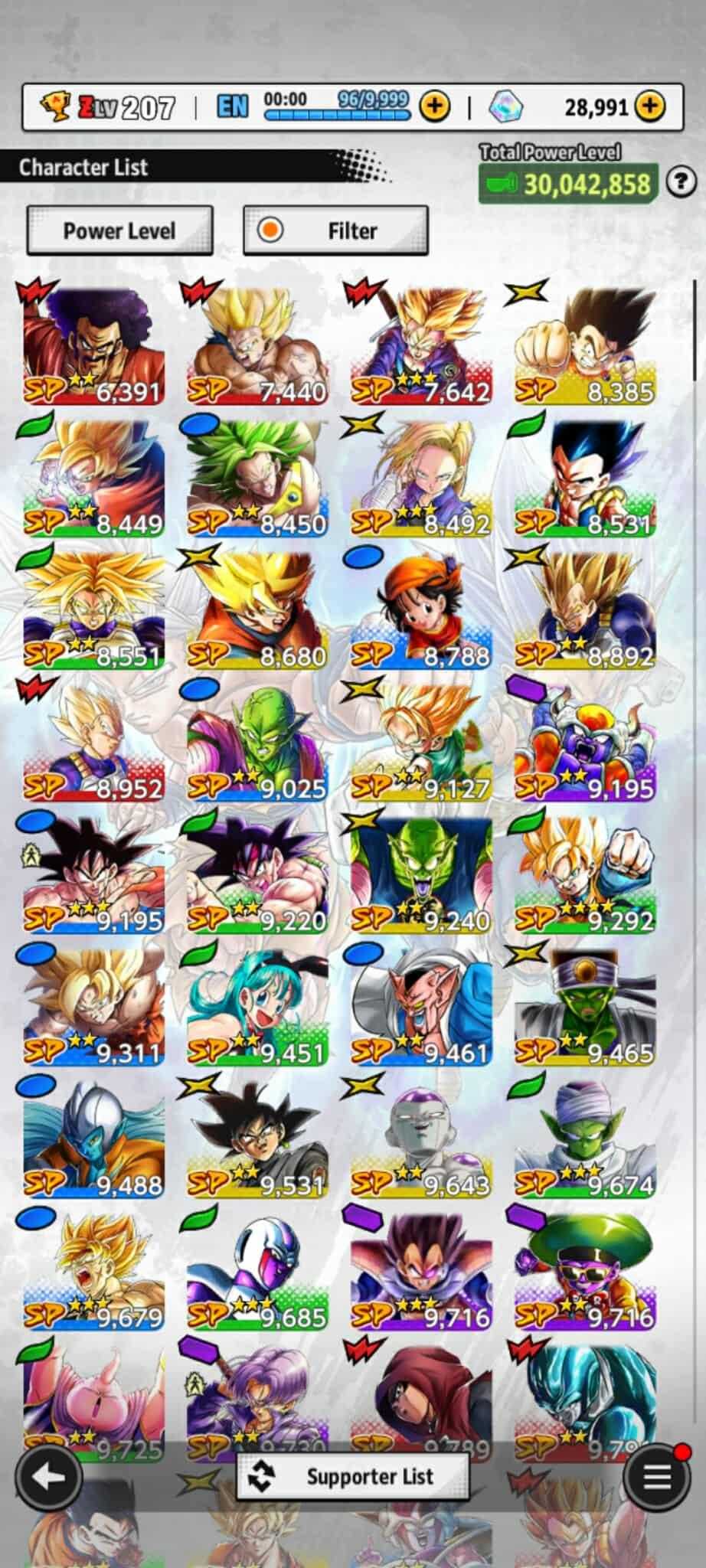The image size is (706, 1568).
Task: Open the Total Power Level help icon
Action: 680,182
